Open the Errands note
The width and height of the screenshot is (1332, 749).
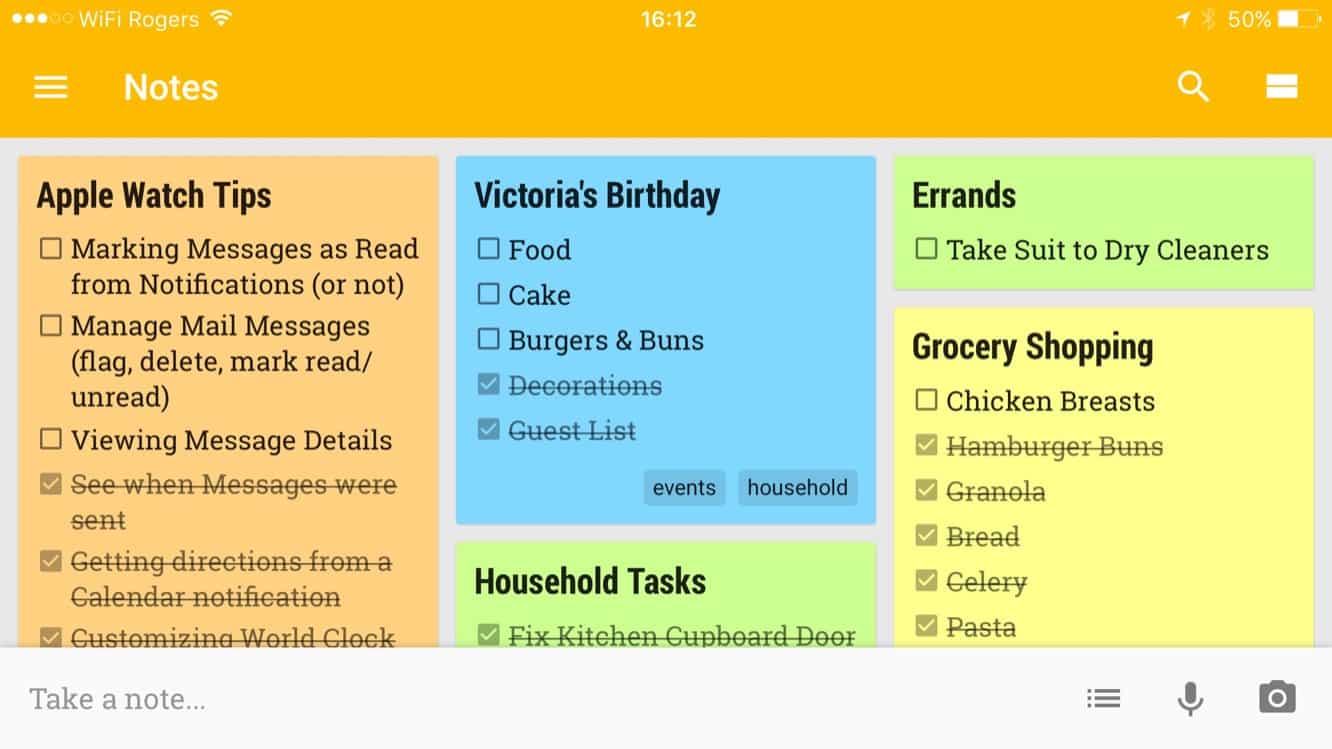(x=964, y=196)
